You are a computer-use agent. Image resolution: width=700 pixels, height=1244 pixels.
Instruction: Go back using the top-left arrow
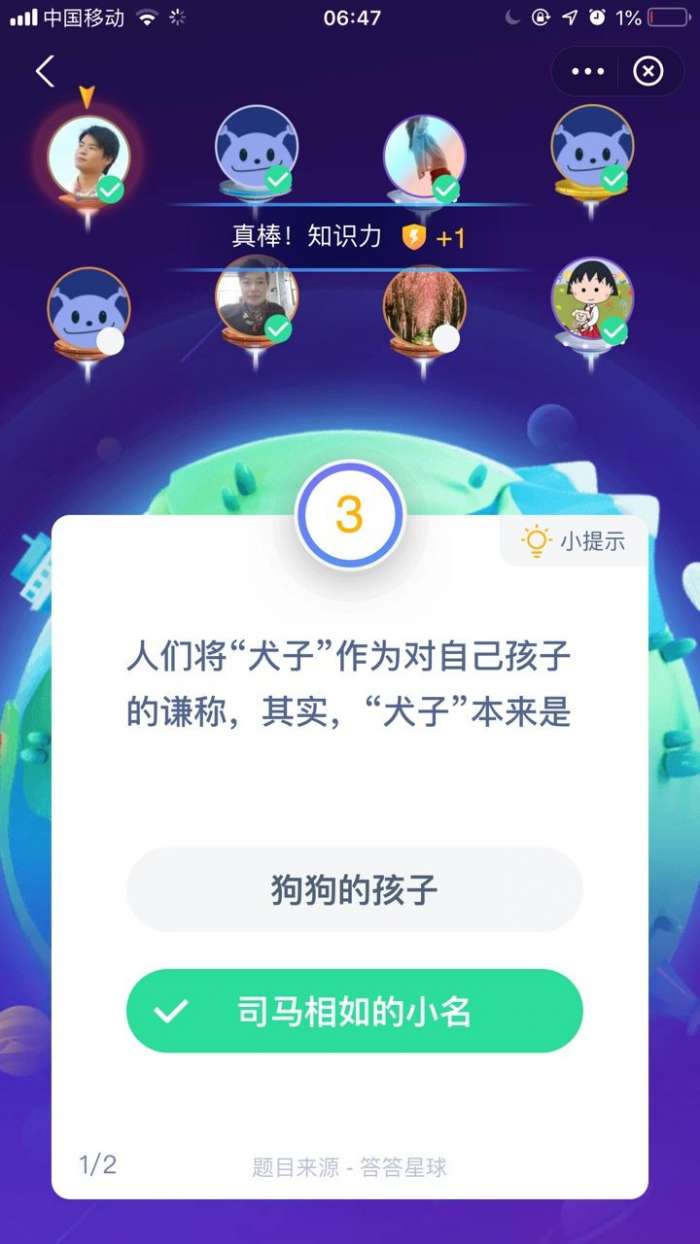click(x=45, y=71)
